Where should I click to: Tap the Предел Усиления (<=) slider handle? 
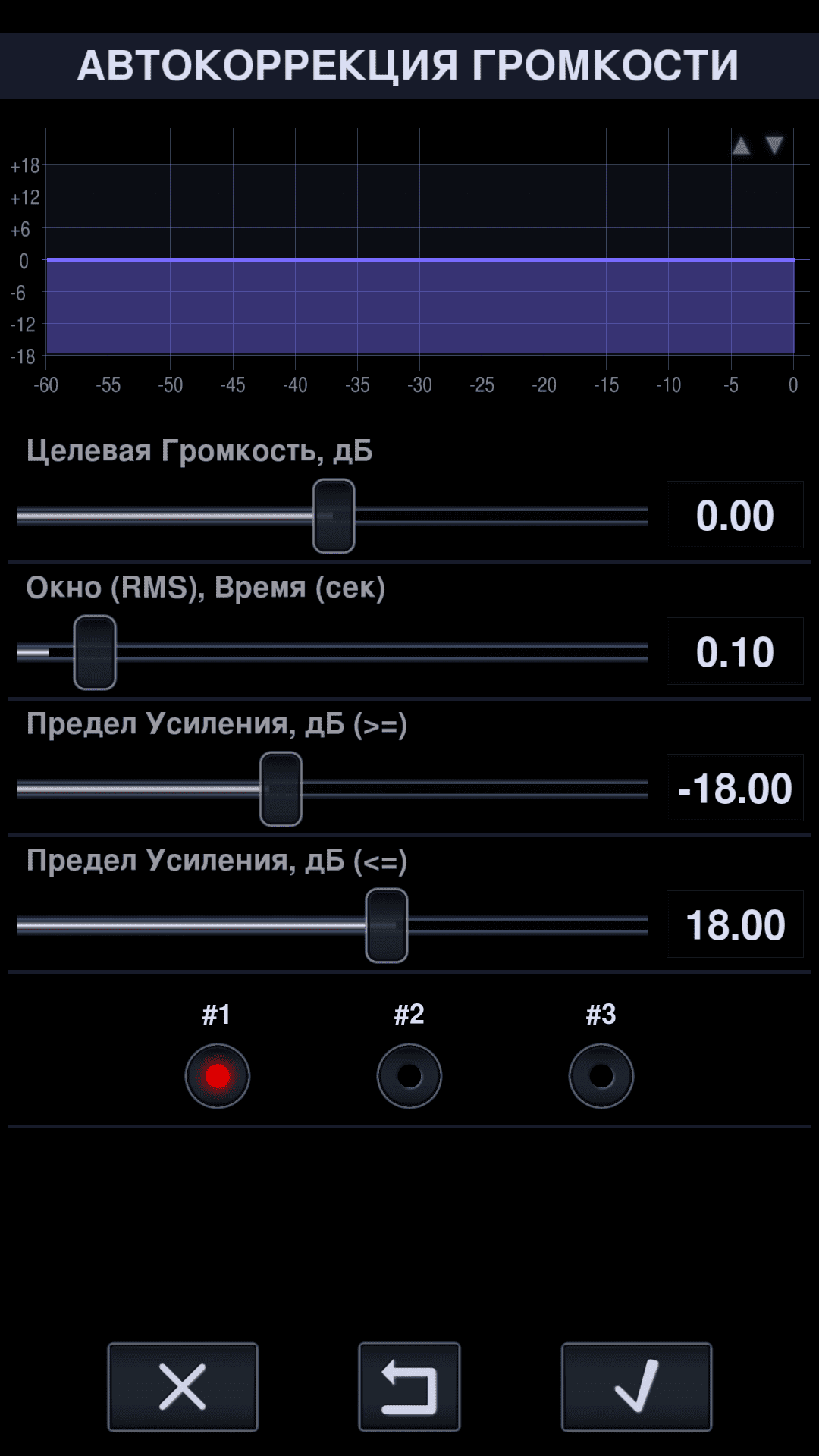387,925
